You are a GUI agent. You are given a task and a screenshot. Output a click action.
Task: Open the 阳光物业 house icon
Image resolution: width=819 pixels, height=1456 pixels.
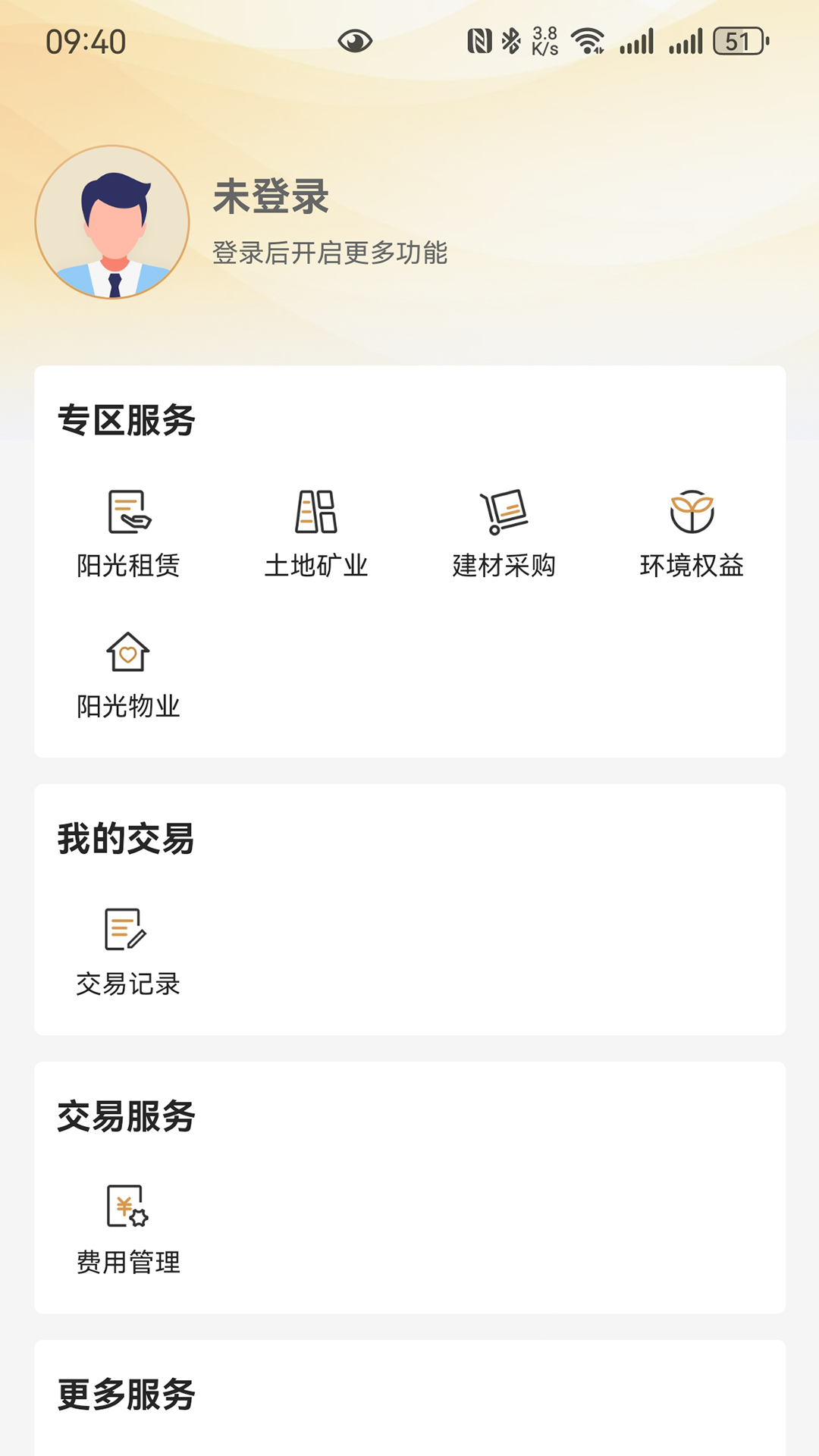(127, 654)
